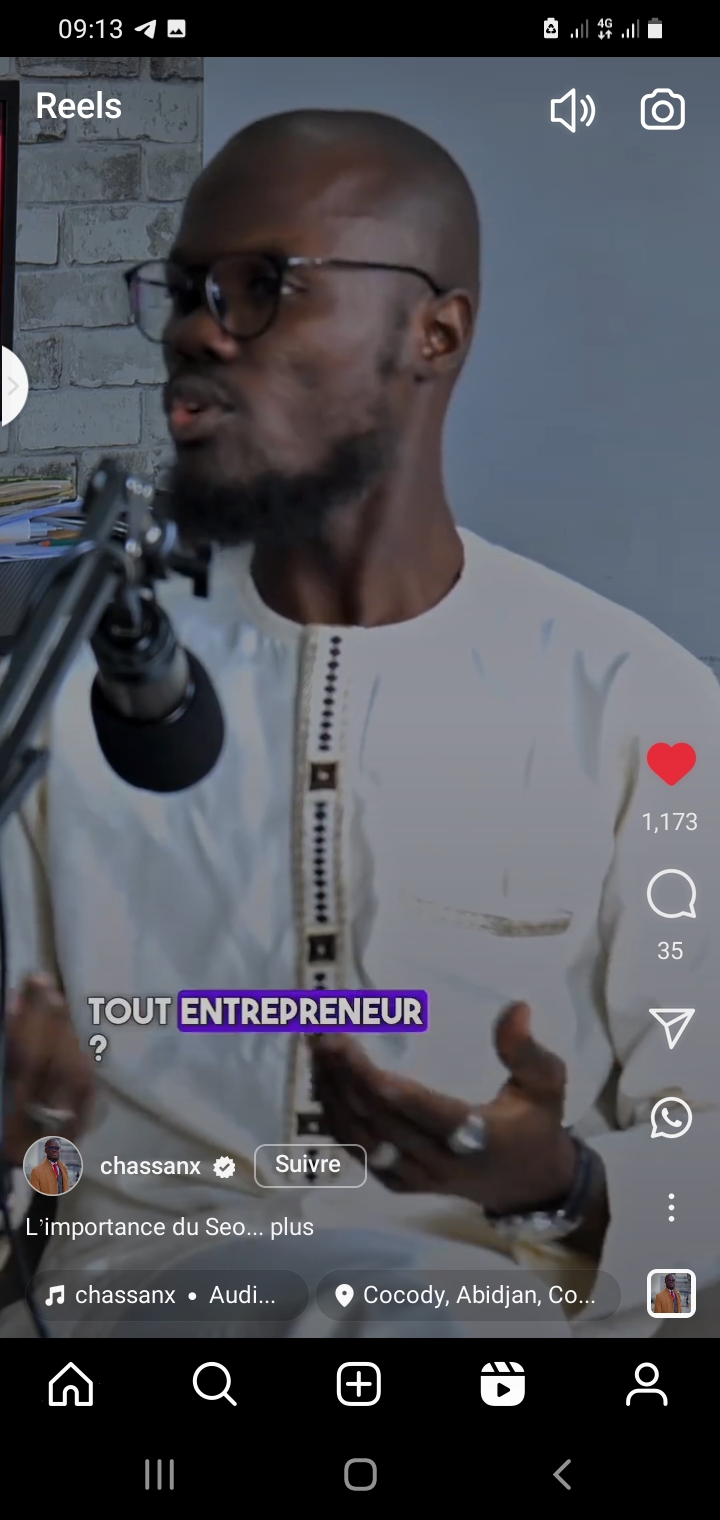
Task: Go back with the system back button
Action: click(x=562, y=1474)
